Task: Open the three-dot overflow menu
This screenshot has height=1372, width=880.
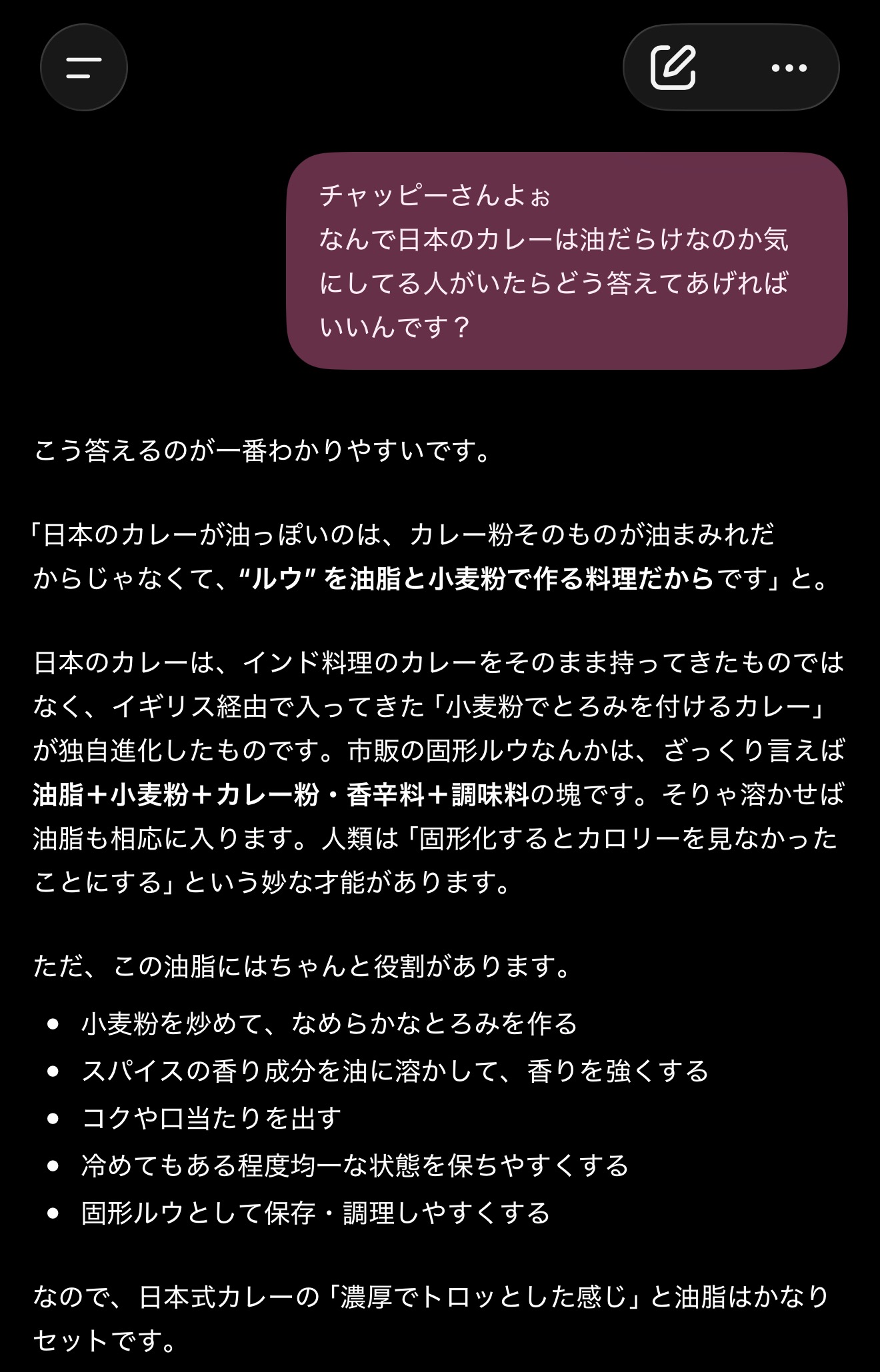Action: pyautogui.click(x=789, y=68)
